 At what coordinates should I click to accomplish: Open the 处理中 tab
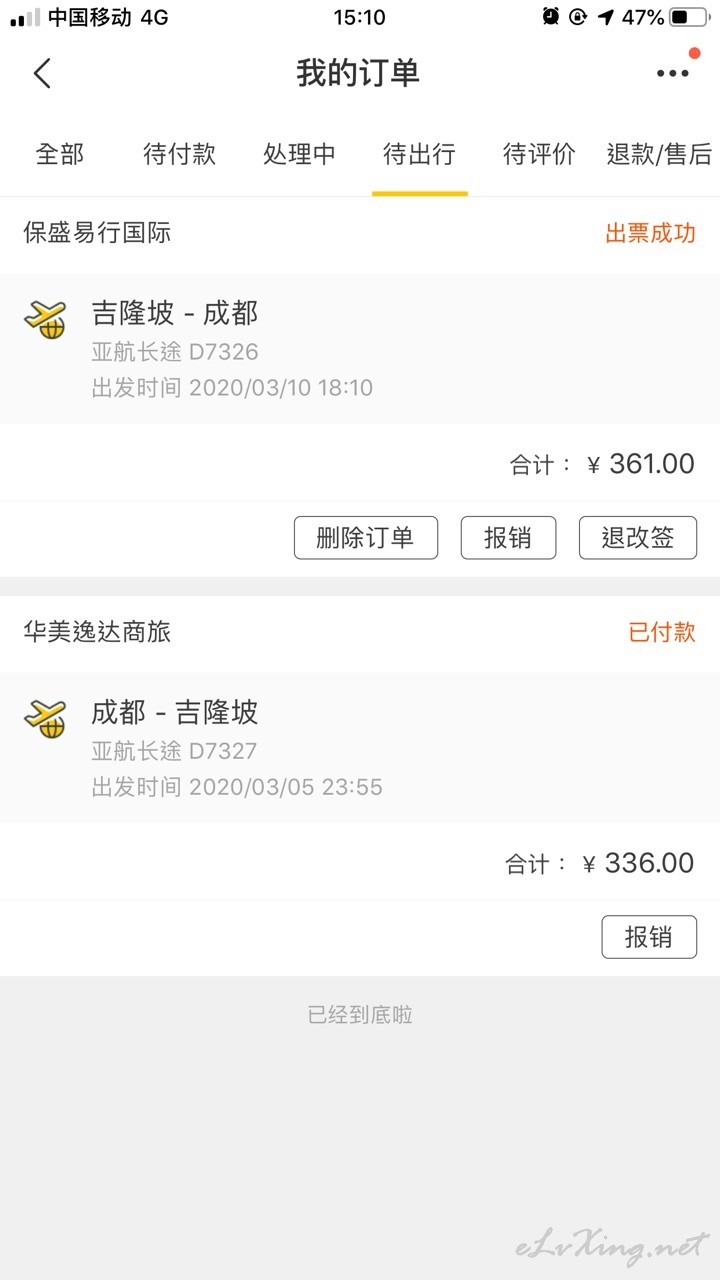tap(299, 154)
